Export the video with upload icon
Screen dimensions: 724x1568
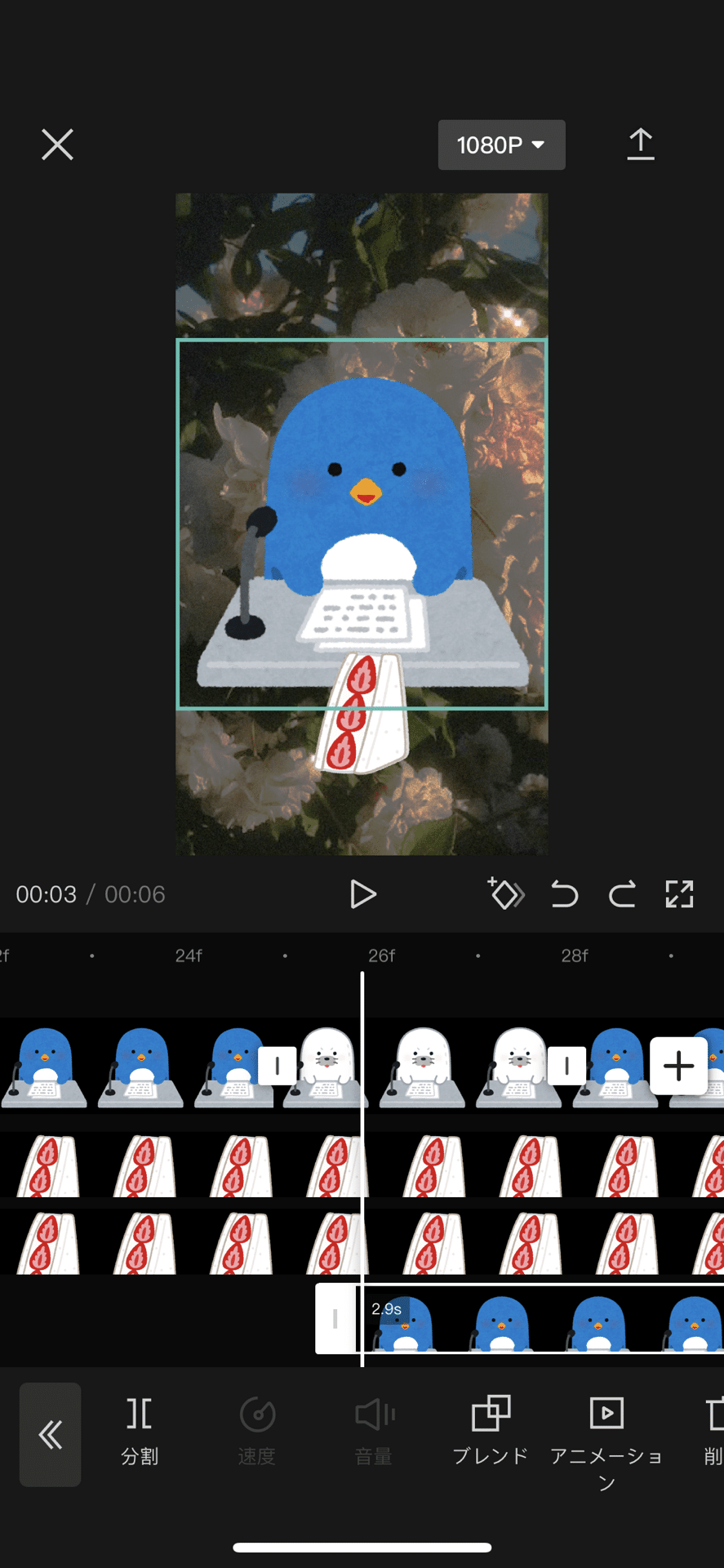[x=641, y=145]
